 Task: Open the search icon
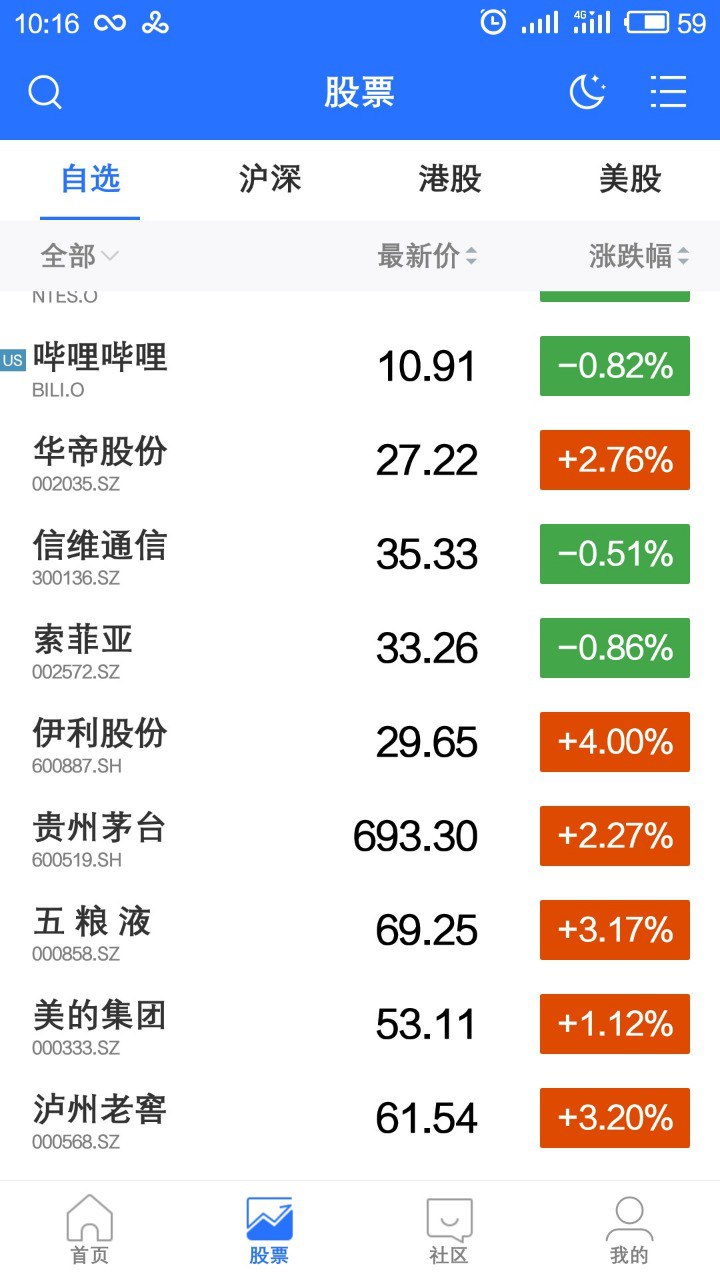click(45, 93)
